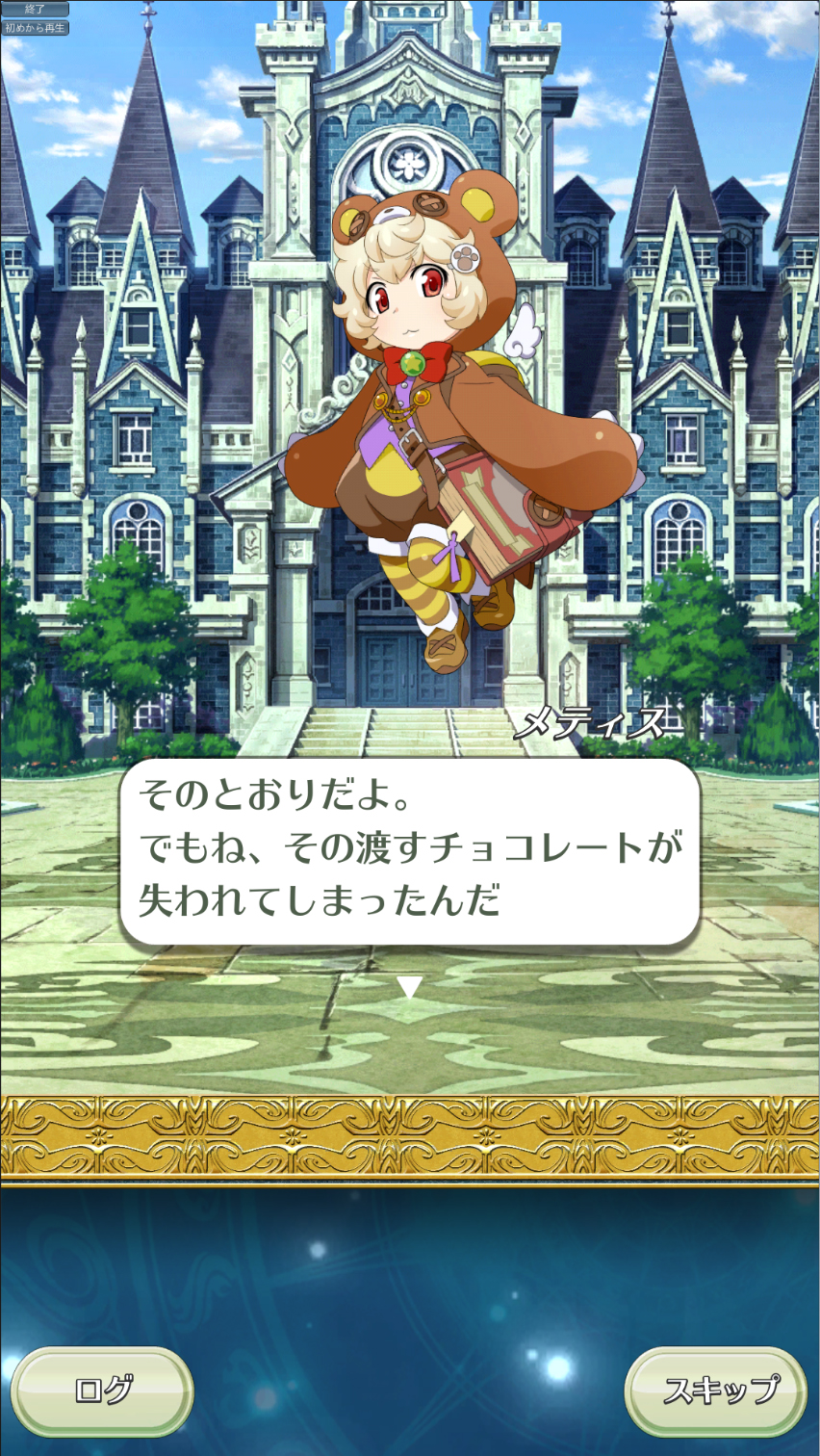Skip the story with スキップ
This screenshot has height=1456, width=820.
click(717, 1391)
